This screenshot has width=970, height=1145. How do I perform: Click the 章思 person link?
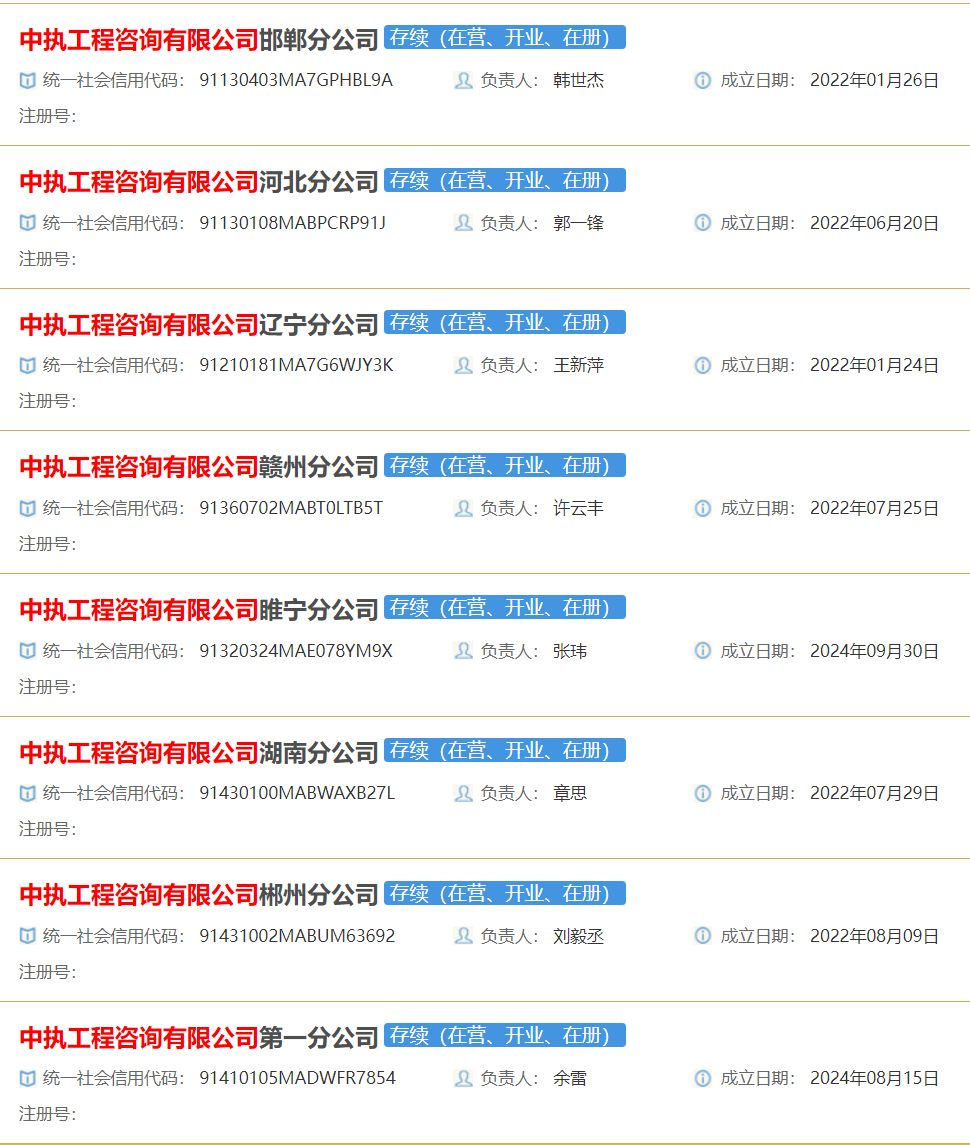point(568,793)
